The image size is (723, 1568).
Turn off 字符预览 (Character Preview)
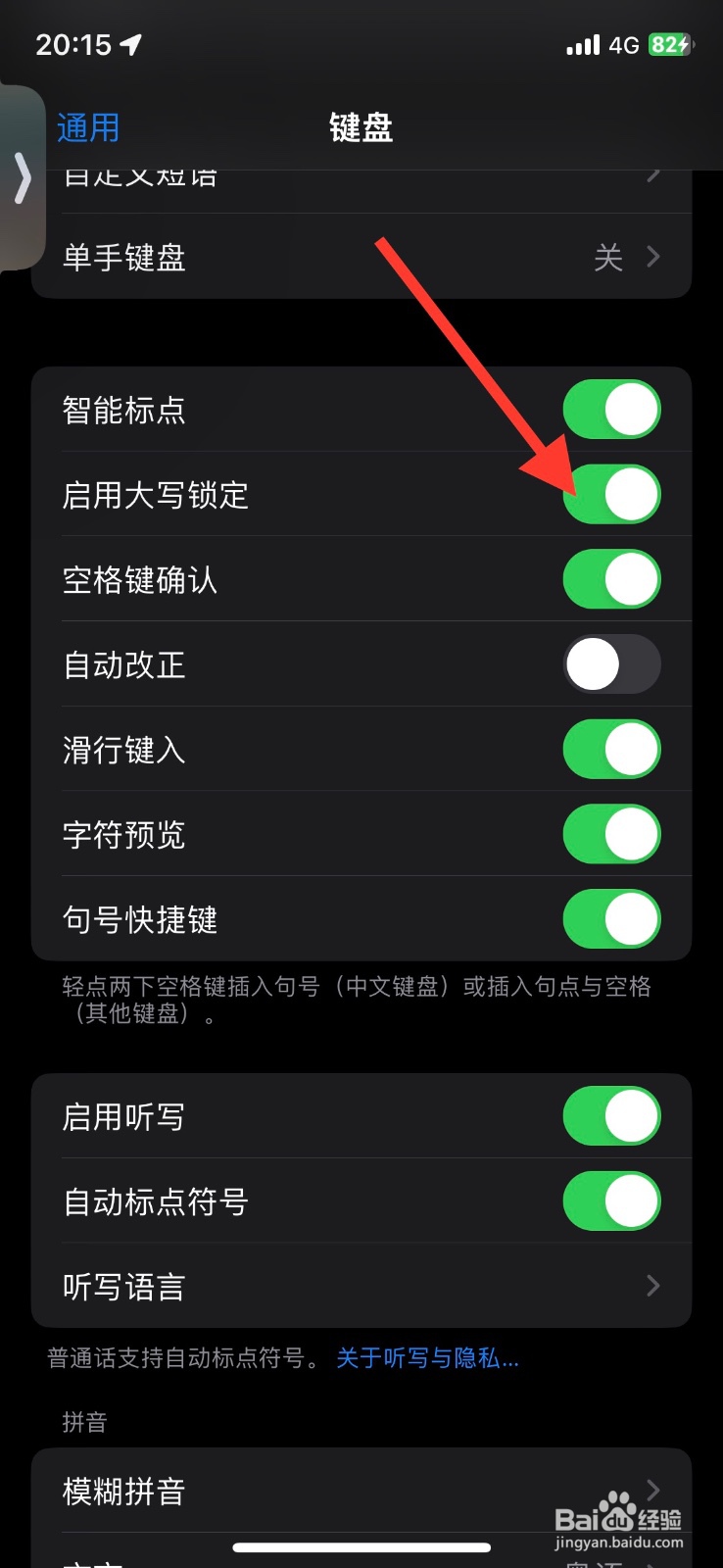click(611, 834)
